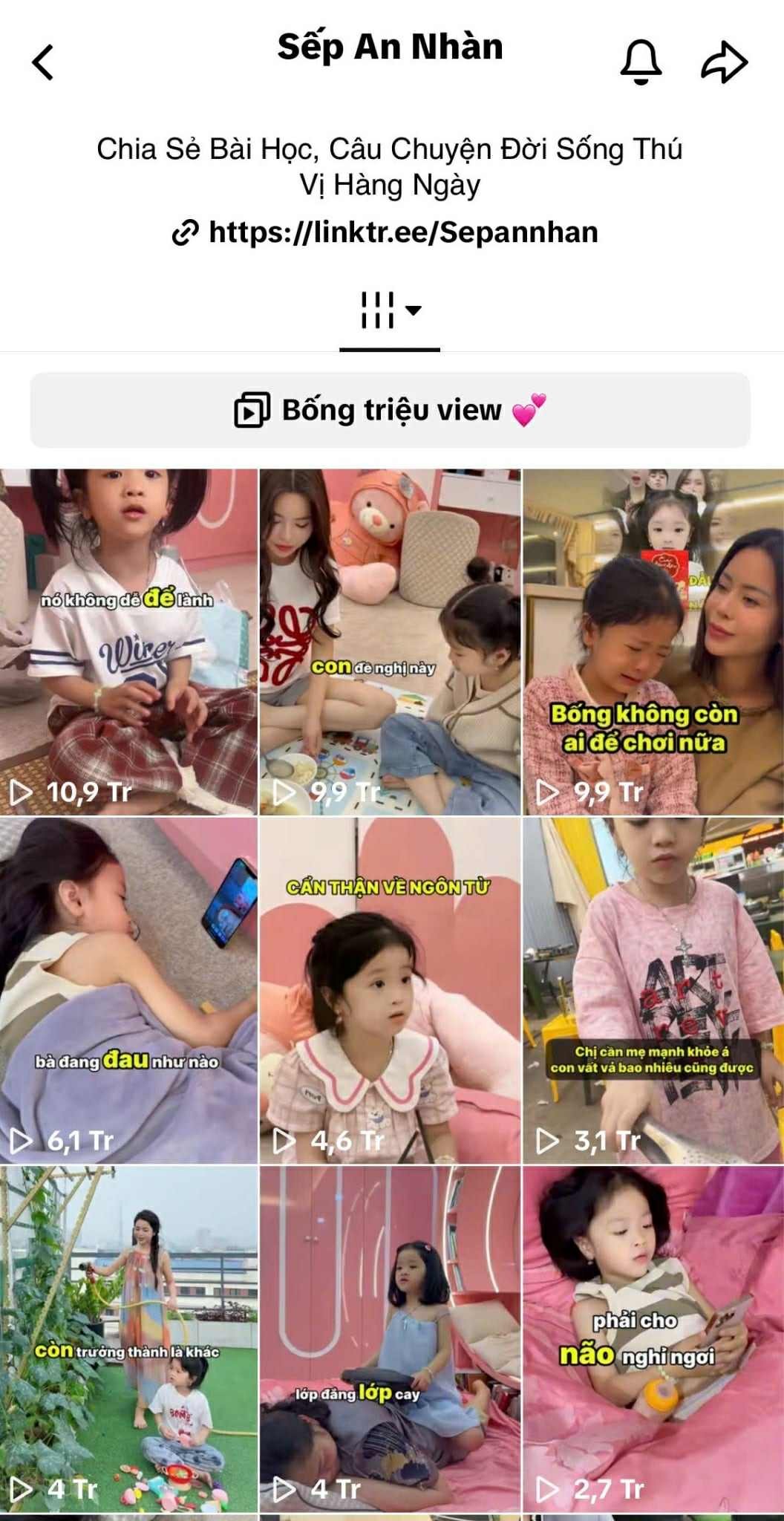The image size is (784, 1521).
Task: Open the 'lớp đằng lớp cay' video
Action: click(x=390, y=1339)
